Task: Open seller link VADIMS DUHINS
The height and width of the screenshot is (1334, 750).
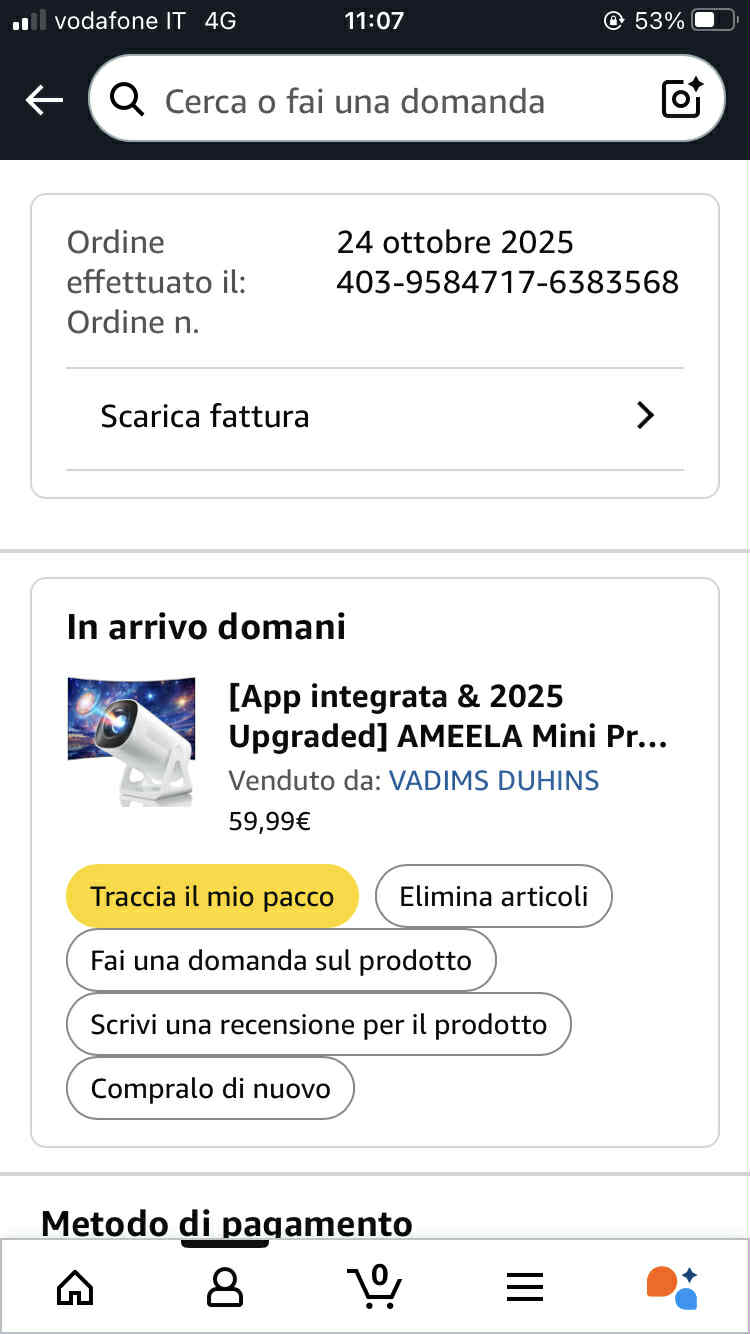Action: (x=494, y=780)
